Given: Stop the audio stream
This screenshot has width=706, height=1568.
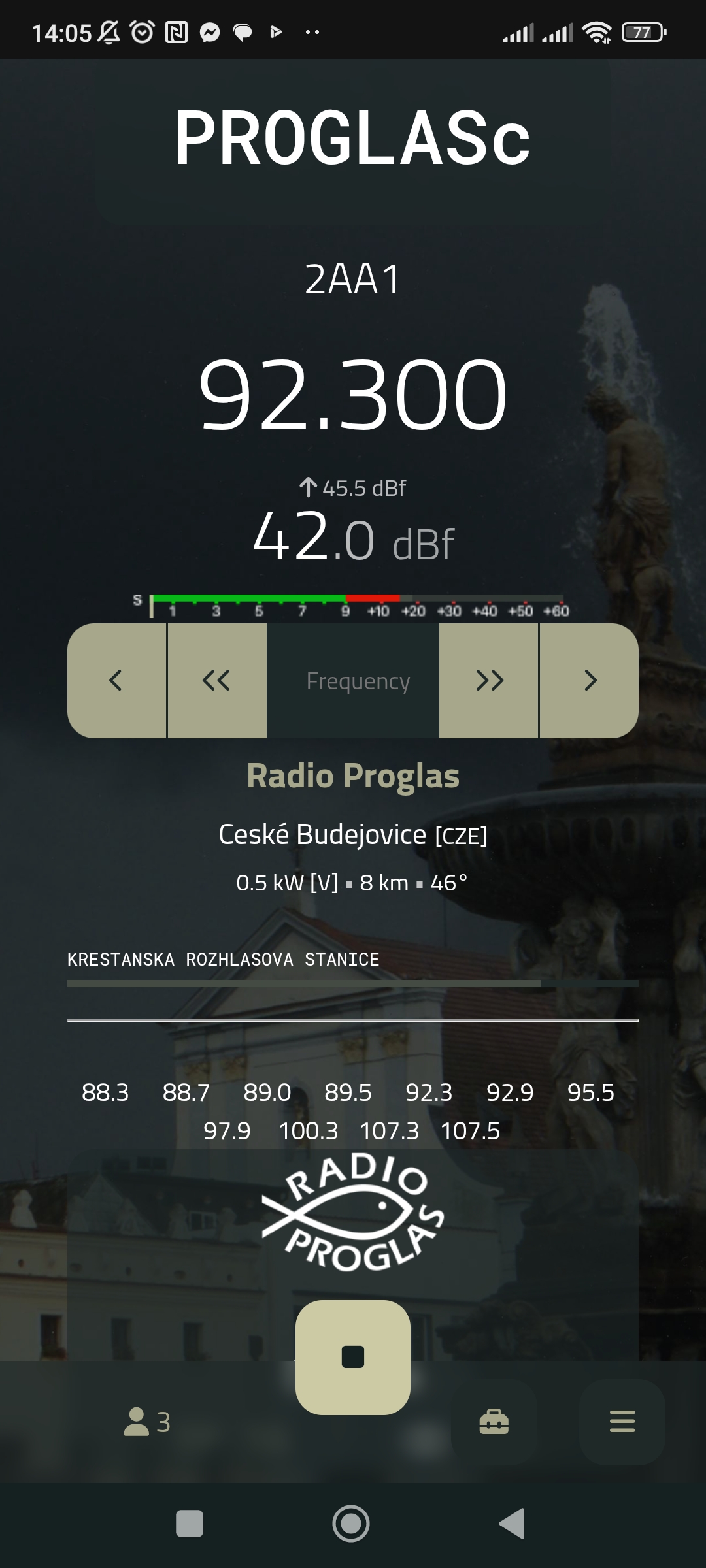Looking at the screenshot, I should tap(353, 1357).
